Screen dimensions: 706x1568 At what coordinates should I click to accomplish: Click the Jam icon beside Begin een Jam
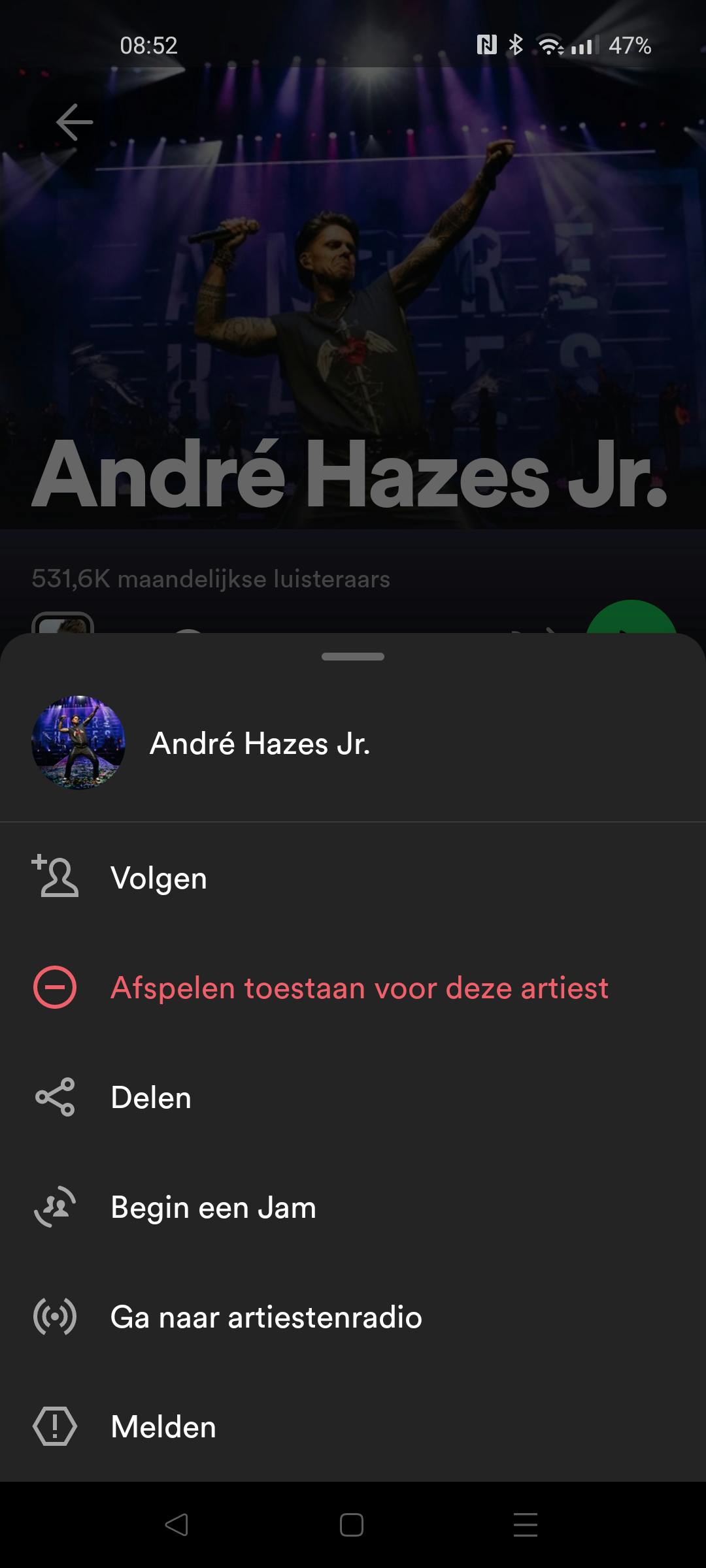pyautogui.click(x=56, y=1207)
